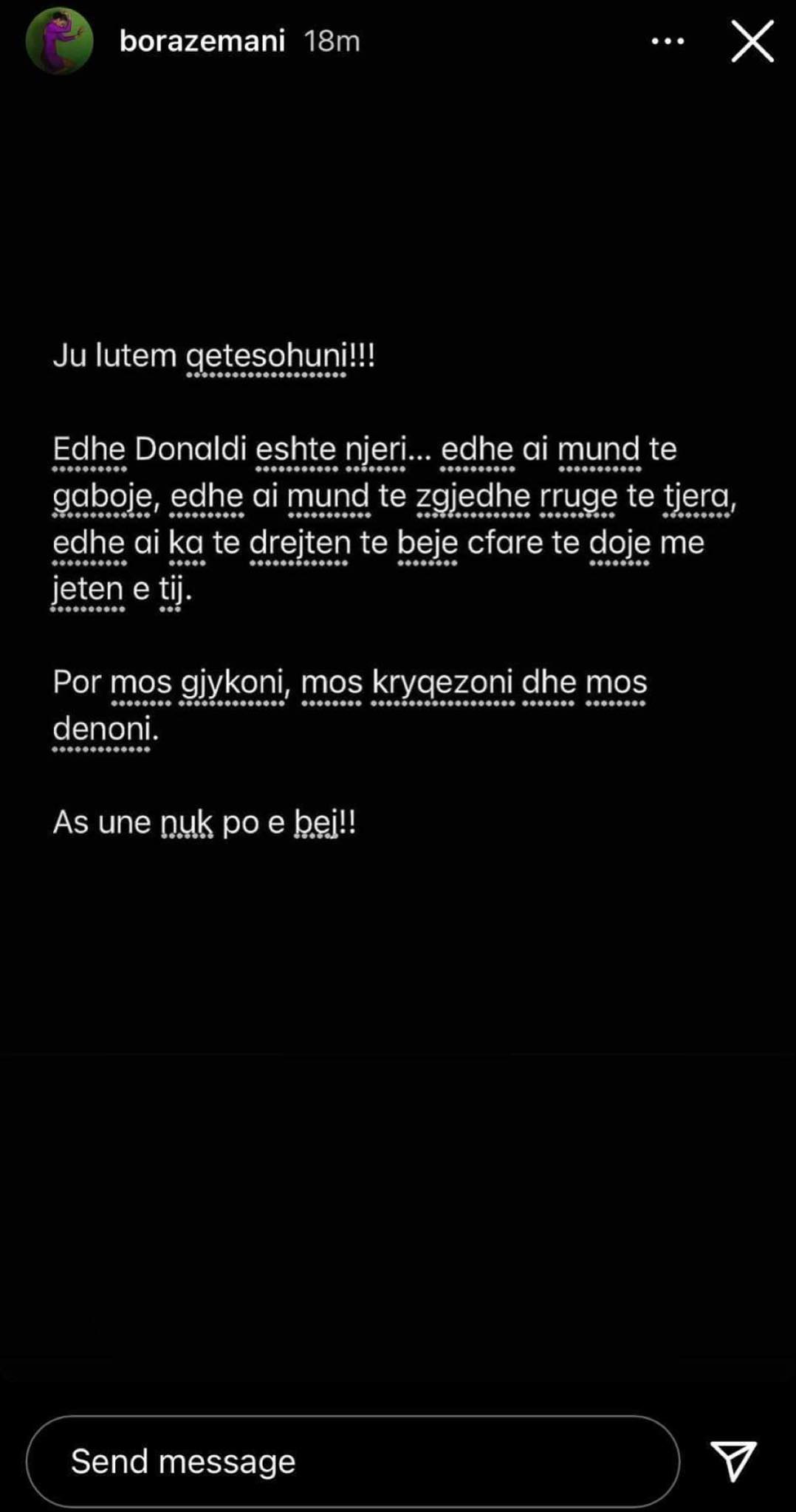Open the three-dot story options menu

click(668, 41)
